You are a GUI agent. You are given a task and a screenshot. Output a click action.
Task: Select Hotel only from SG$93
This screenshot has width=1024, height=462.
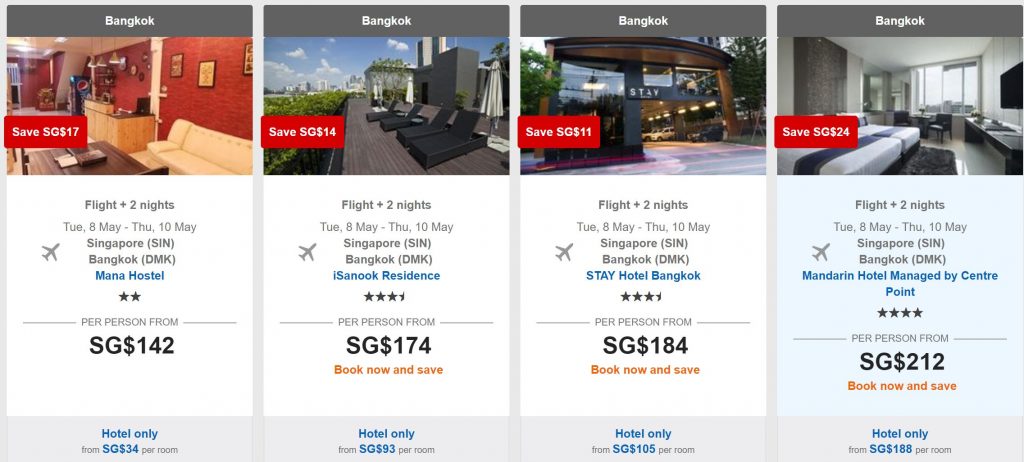pyautogui.click(x=386, y=434)
